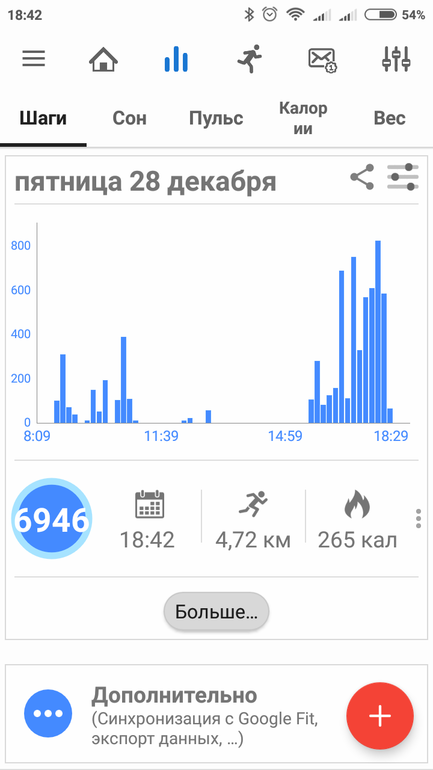Open chart filter options next to share
Viewport: 433px width, 770px height.
click(403, 177)
